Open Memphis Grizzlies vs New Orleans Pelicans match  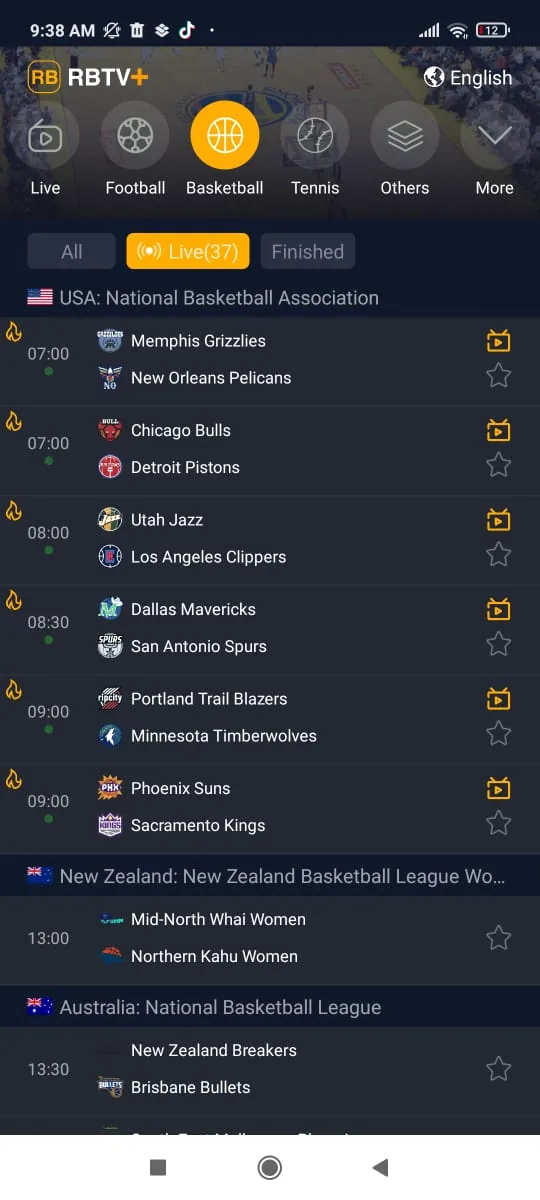tap(270, 360)
